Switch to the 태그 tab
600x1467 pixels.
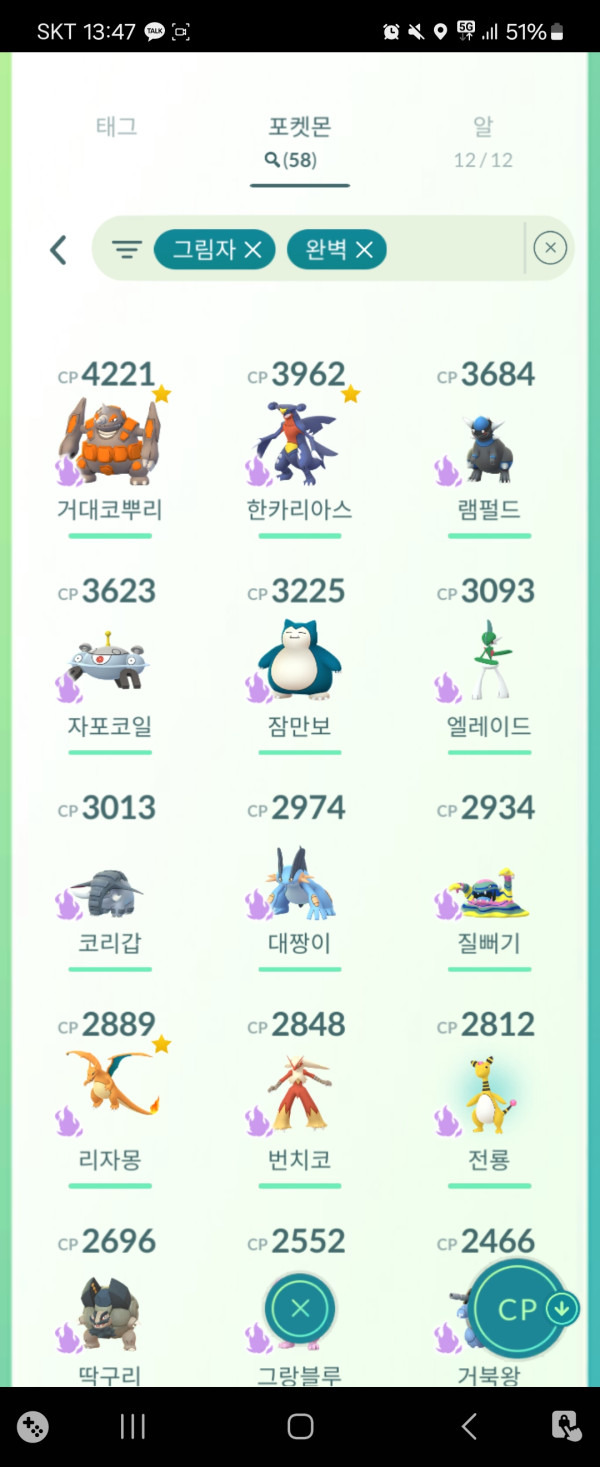(116, 127)
